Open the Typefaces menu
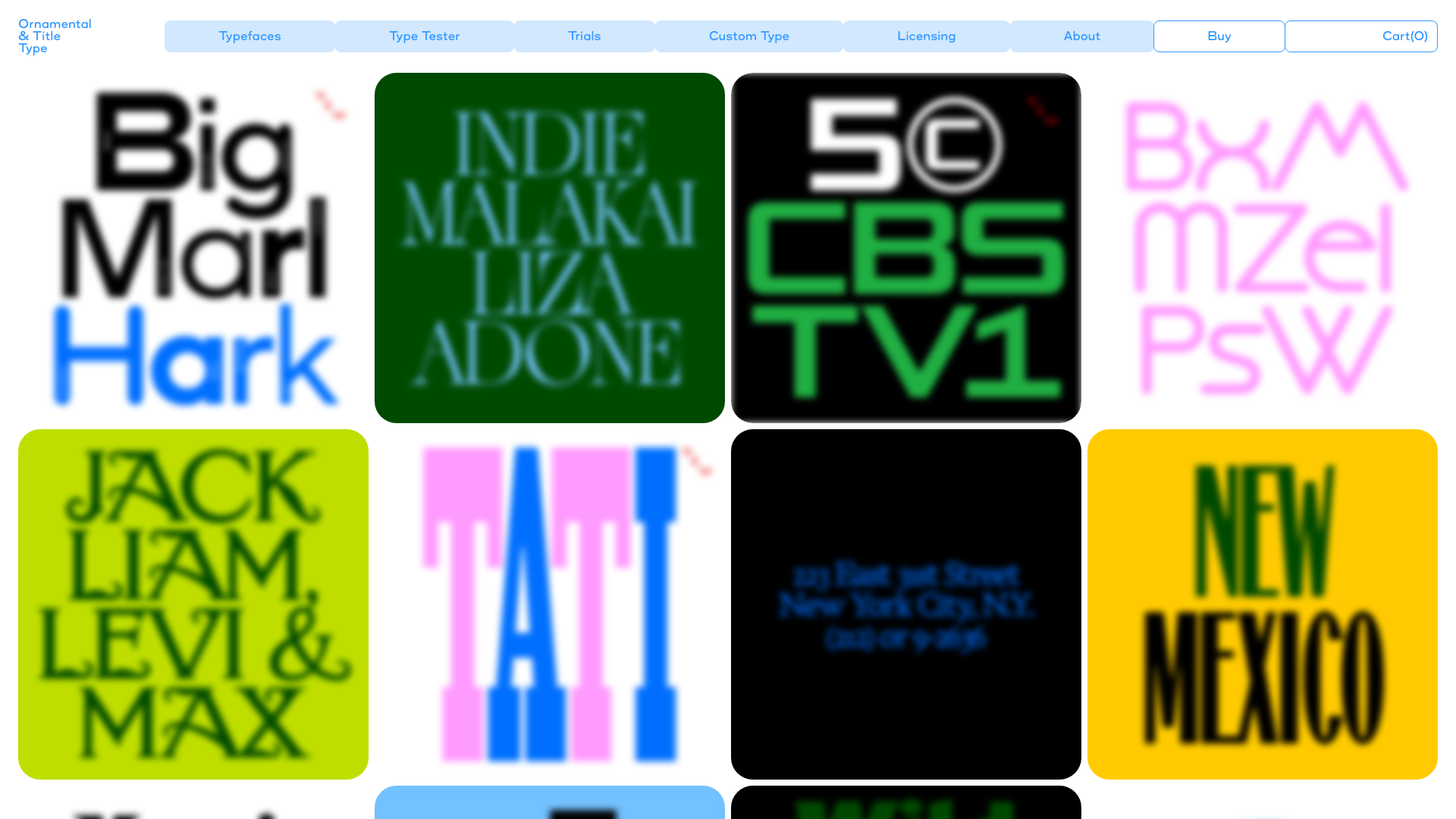This screenshot has width=1456, height=819. (x=249, y=36)
